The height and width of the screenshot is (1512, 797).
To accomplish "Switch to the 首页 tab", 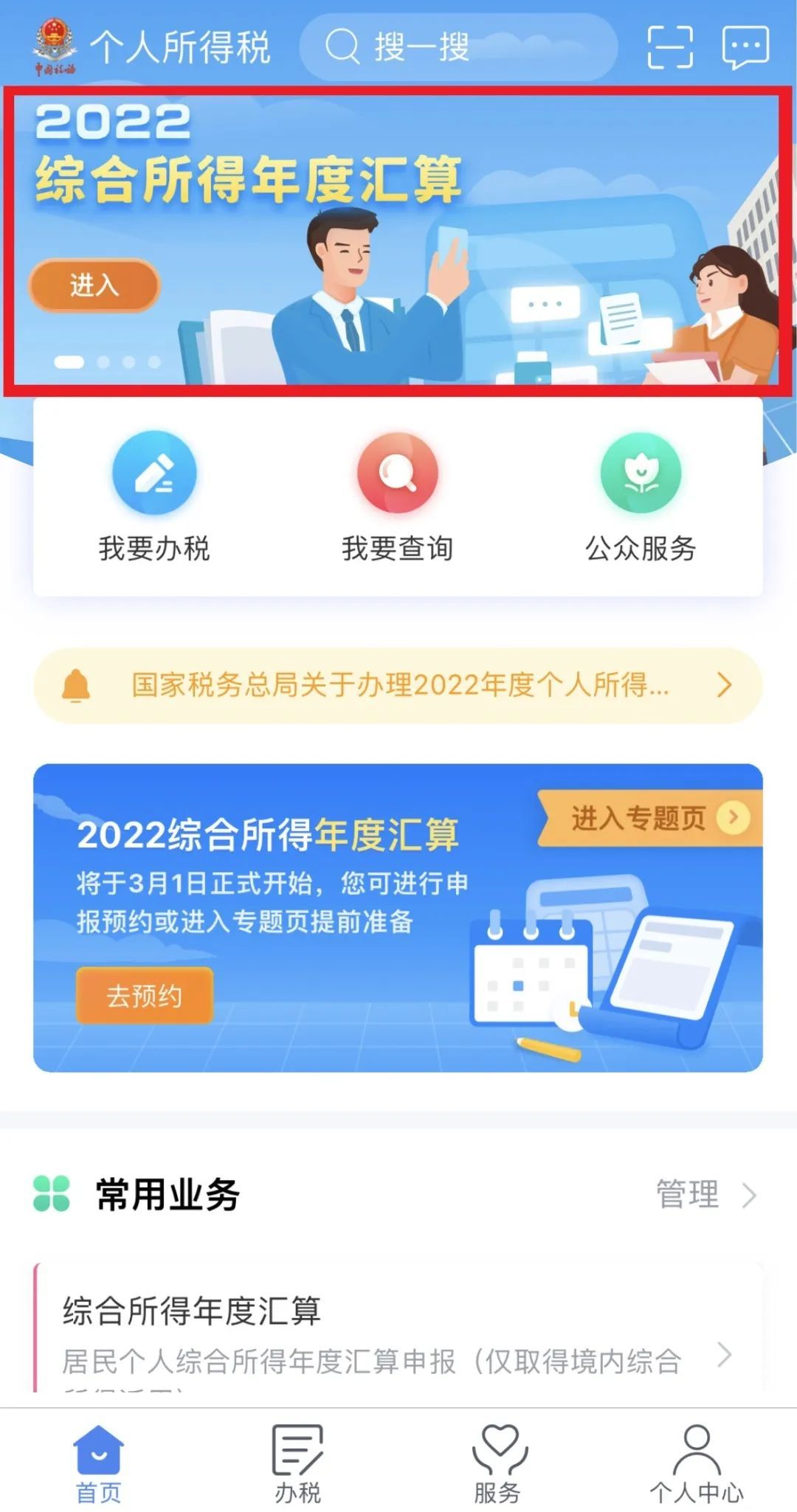I will click(x=98, y=1464).
